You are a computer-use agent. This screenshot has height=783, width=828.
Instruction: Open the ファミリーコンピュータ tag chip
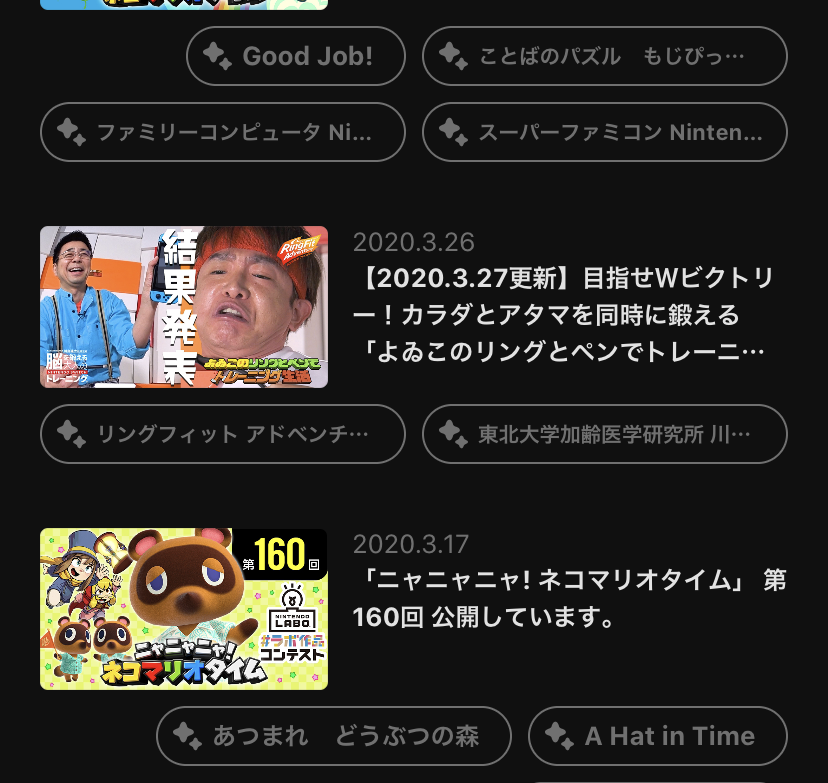pyautogui.click(x=223, y=132)
